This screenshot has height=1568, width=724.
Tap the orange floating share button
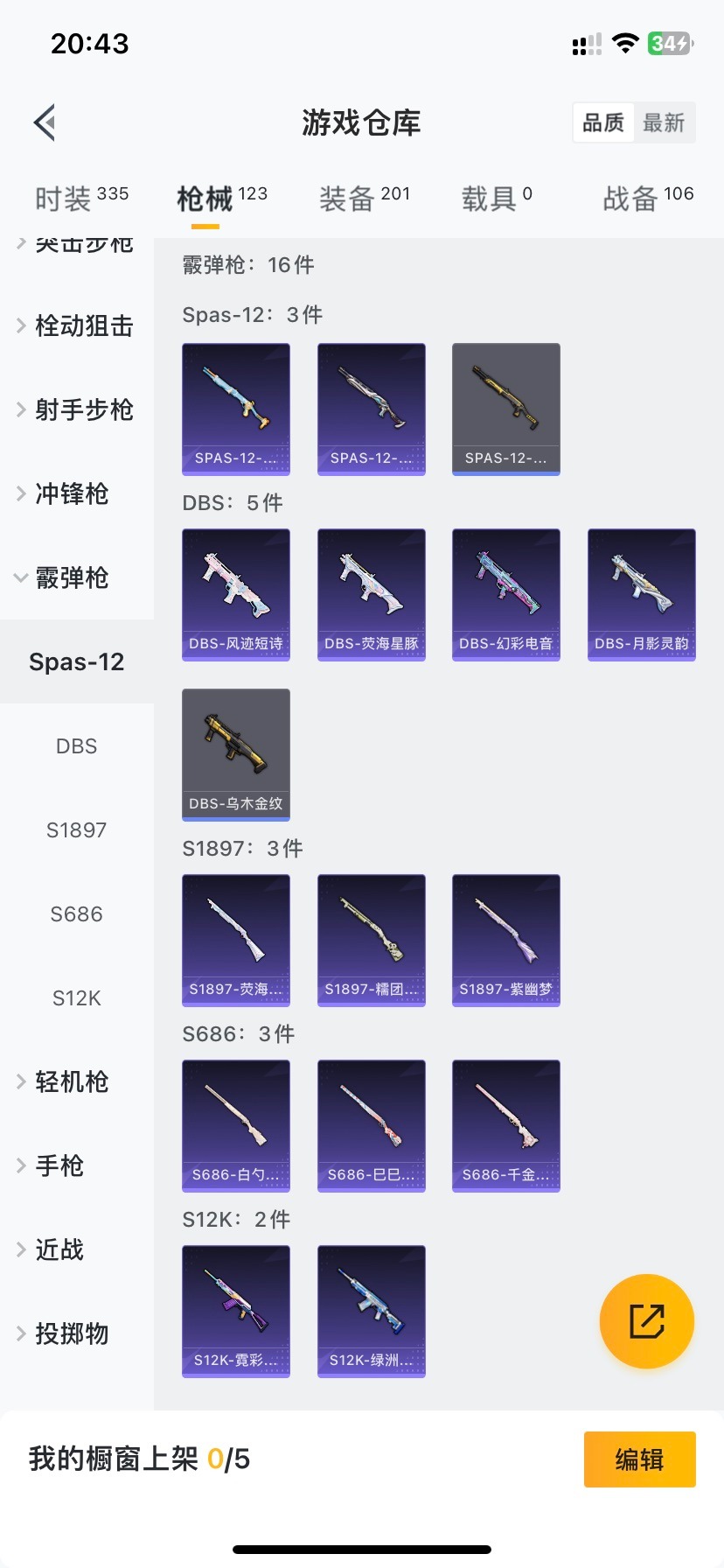(x=647, y=1321)
